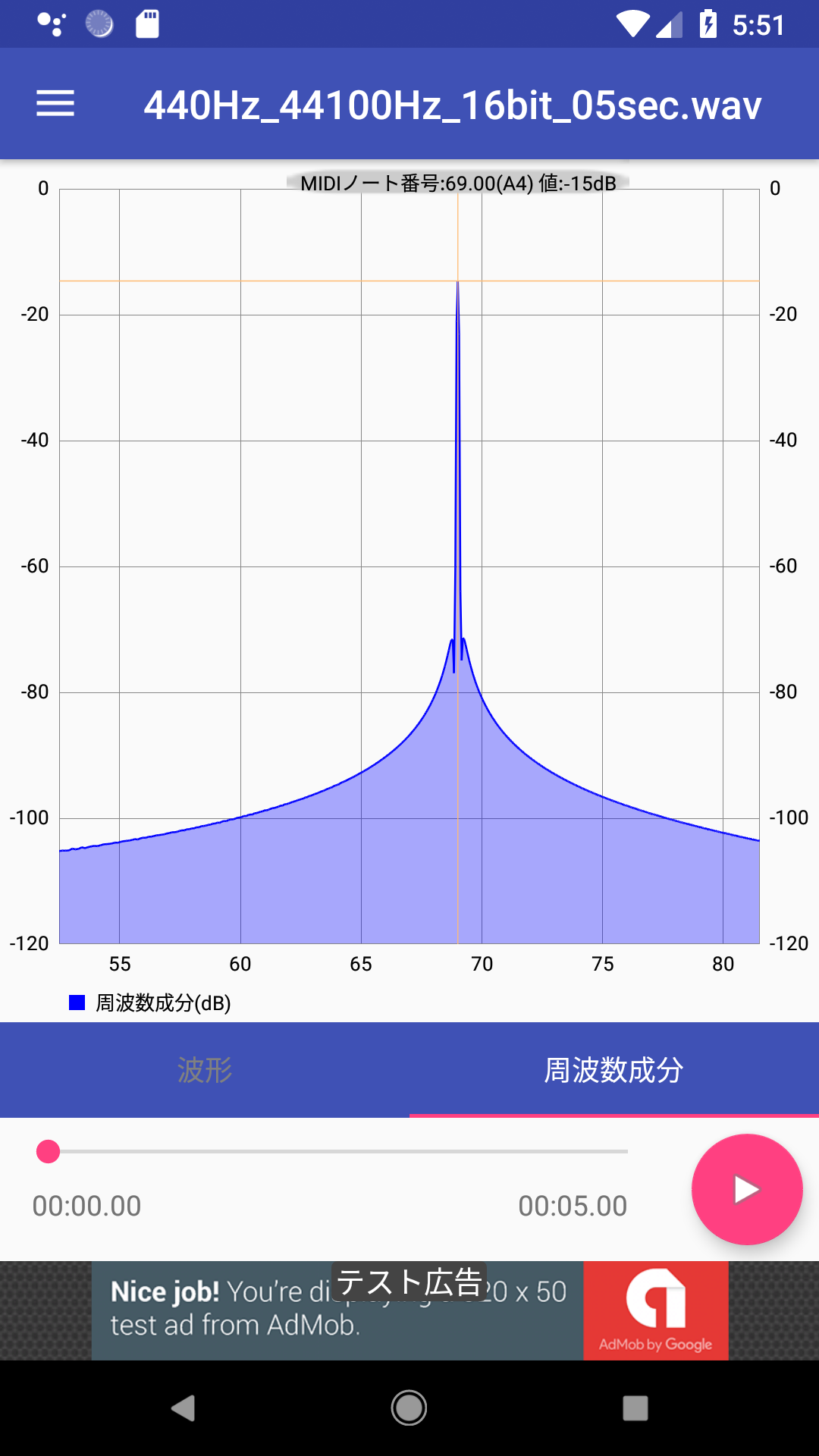Open the hamburger drawer menu

pos(55,104)
